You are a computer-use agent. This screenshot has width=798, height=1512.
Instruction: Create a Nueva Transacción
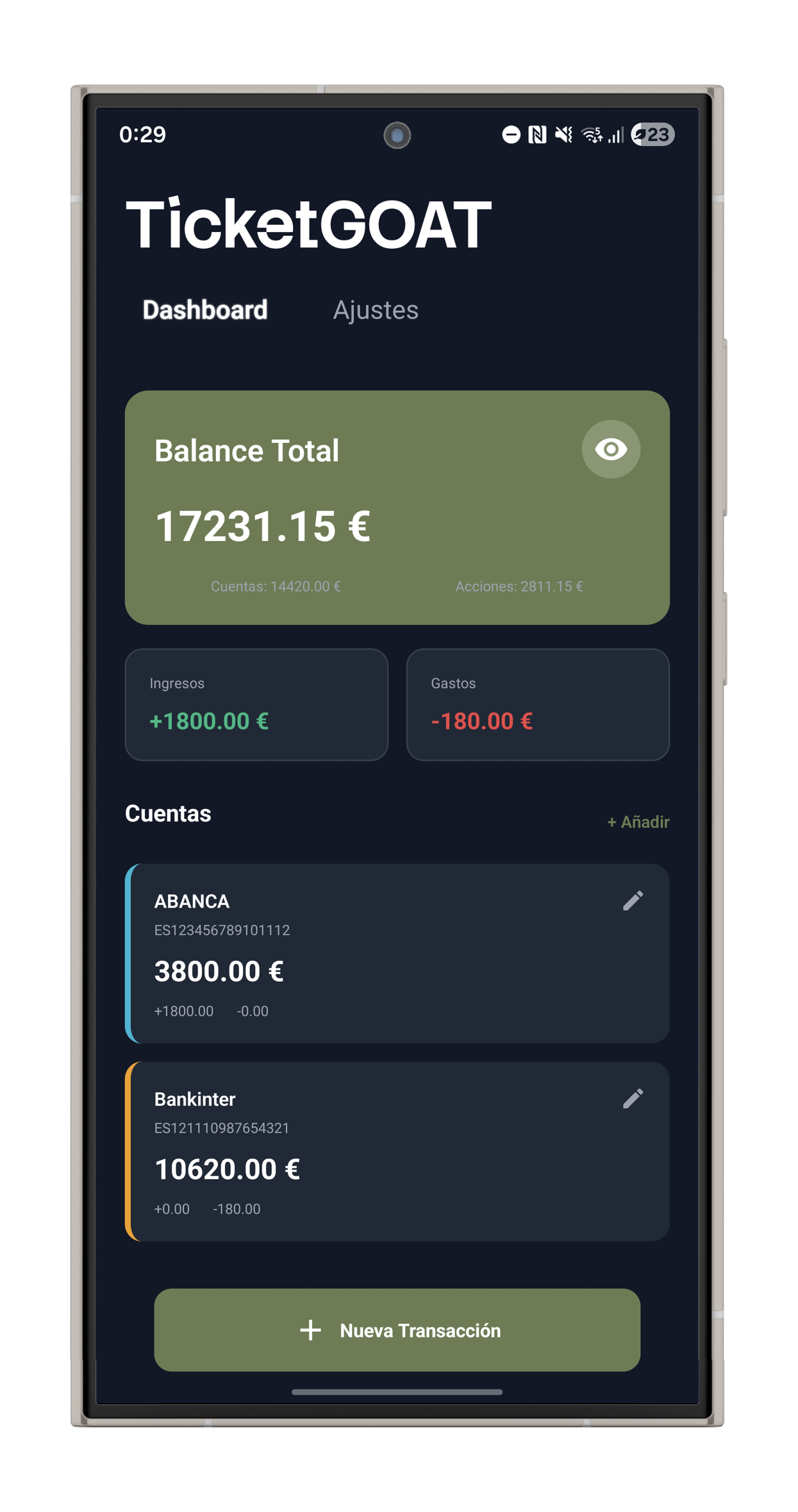[x=397, y=1330]
